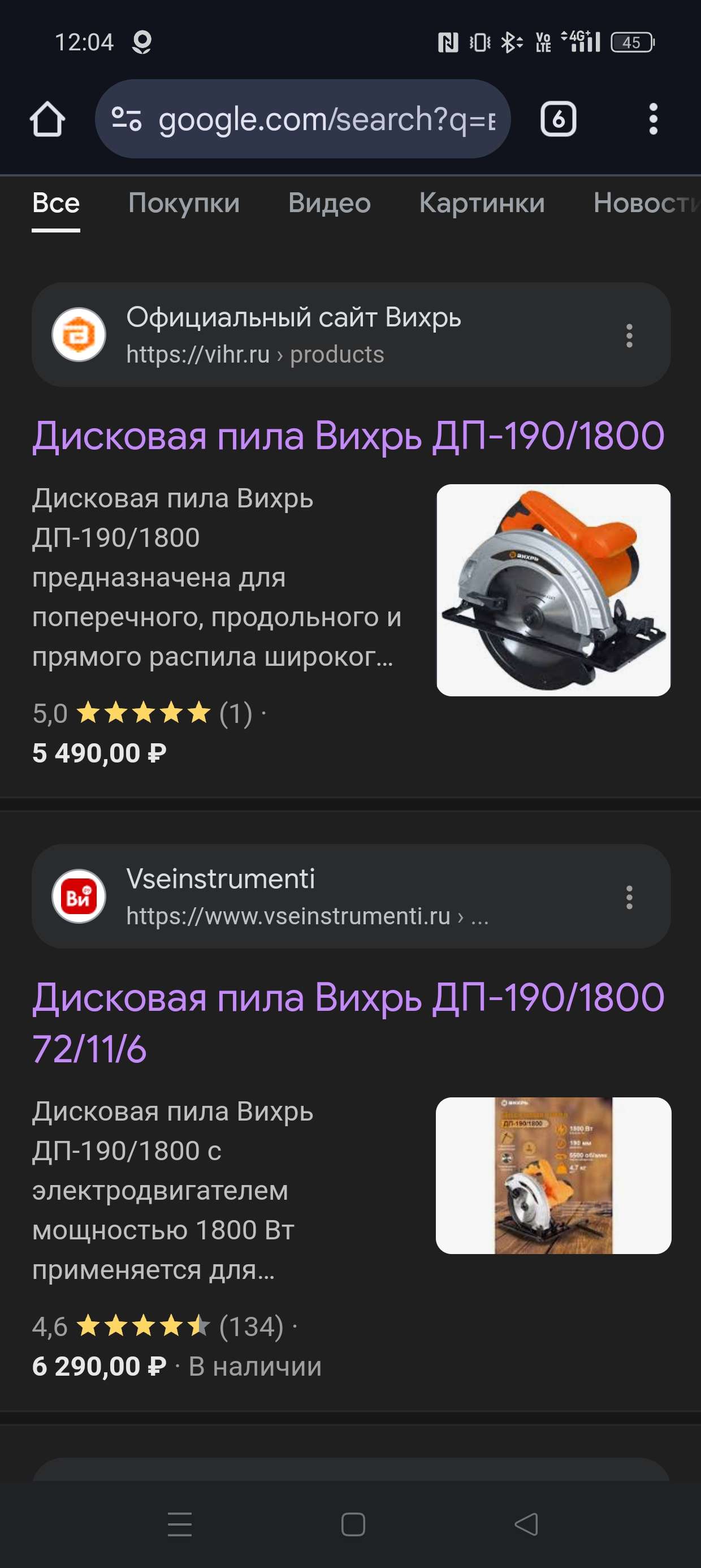This screenshot has width=701, height=1568.
Task: Switch to the Новости tab
Action: pos(647,203)
